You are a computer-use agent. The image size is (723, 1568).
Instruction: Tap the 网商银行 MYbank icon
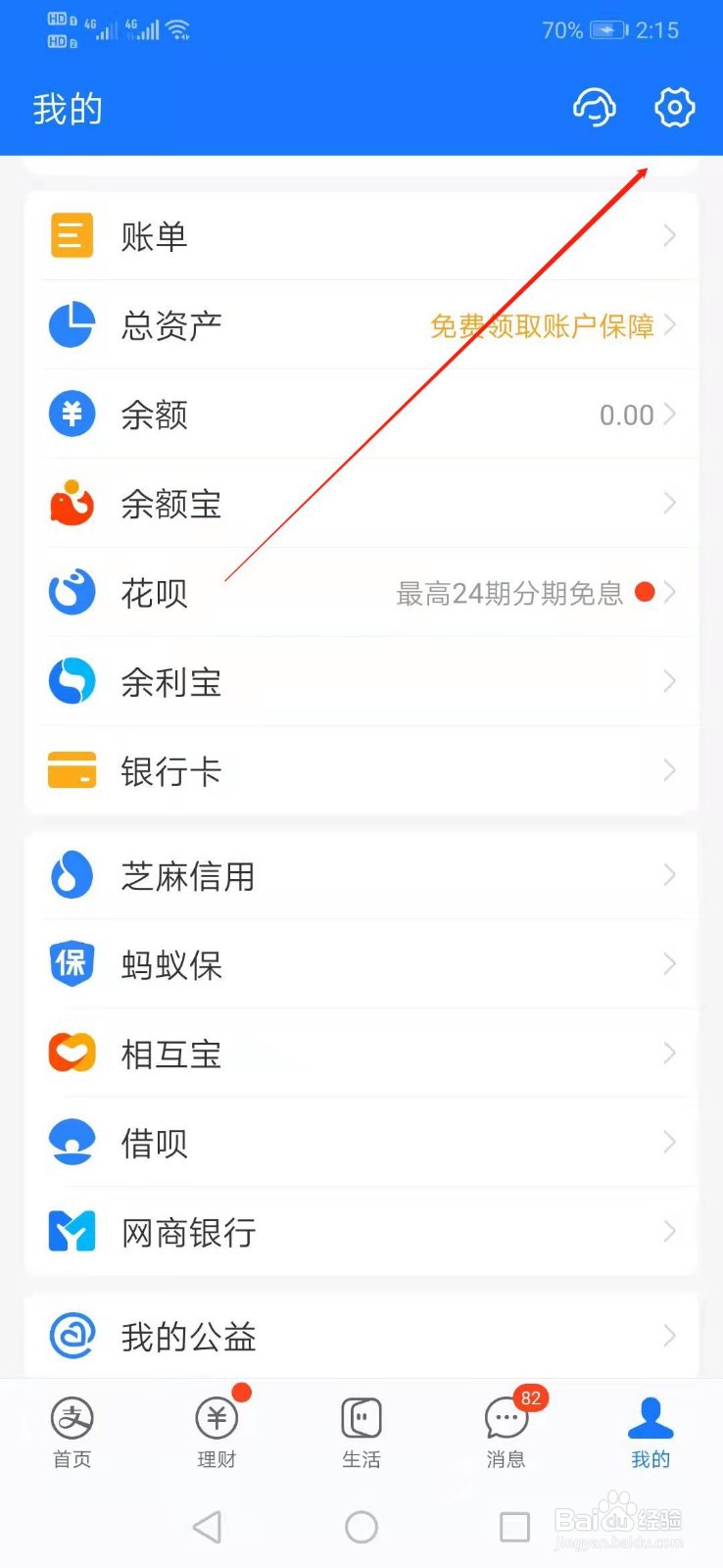72,1231
